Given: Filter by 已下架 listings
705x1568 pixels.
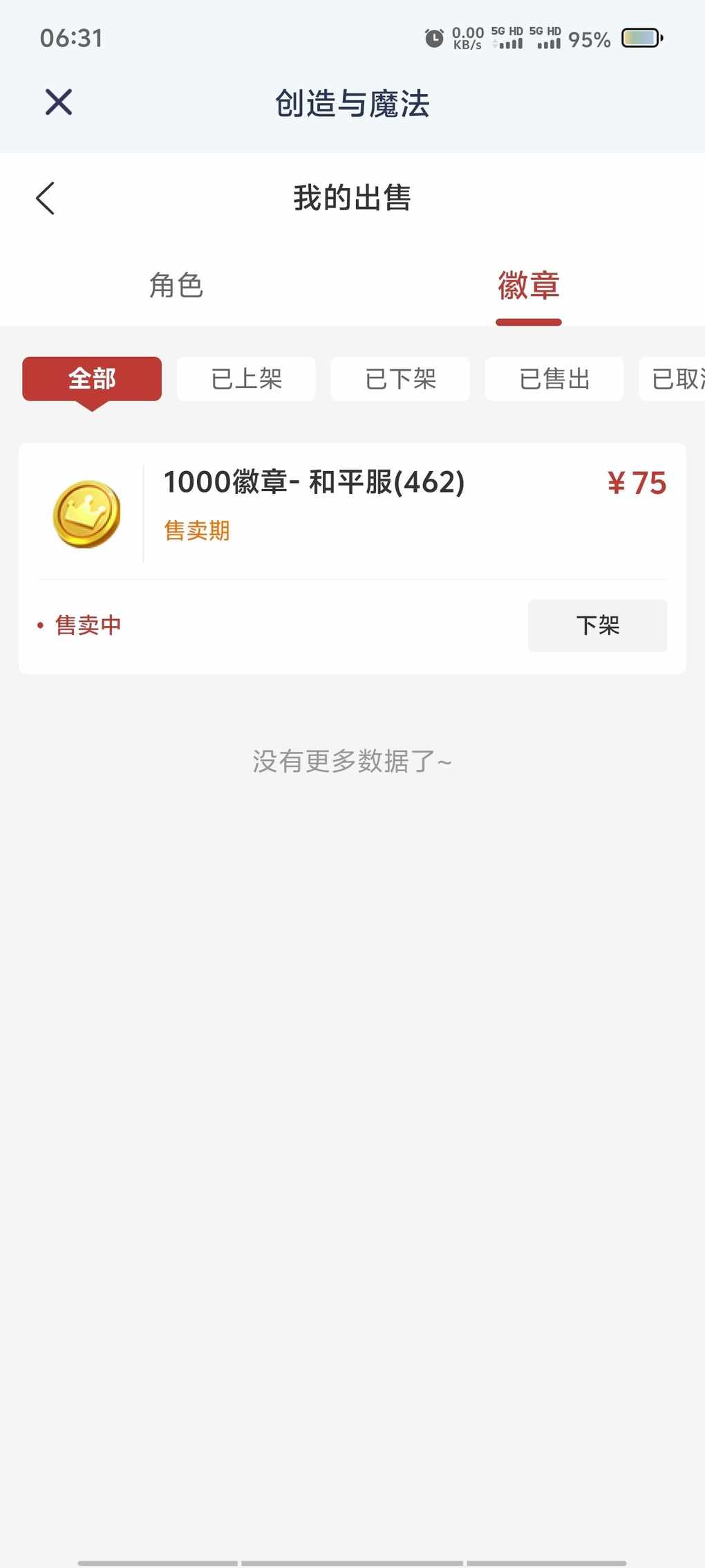Looking at the screenshot, I should [x=400, y=379].
